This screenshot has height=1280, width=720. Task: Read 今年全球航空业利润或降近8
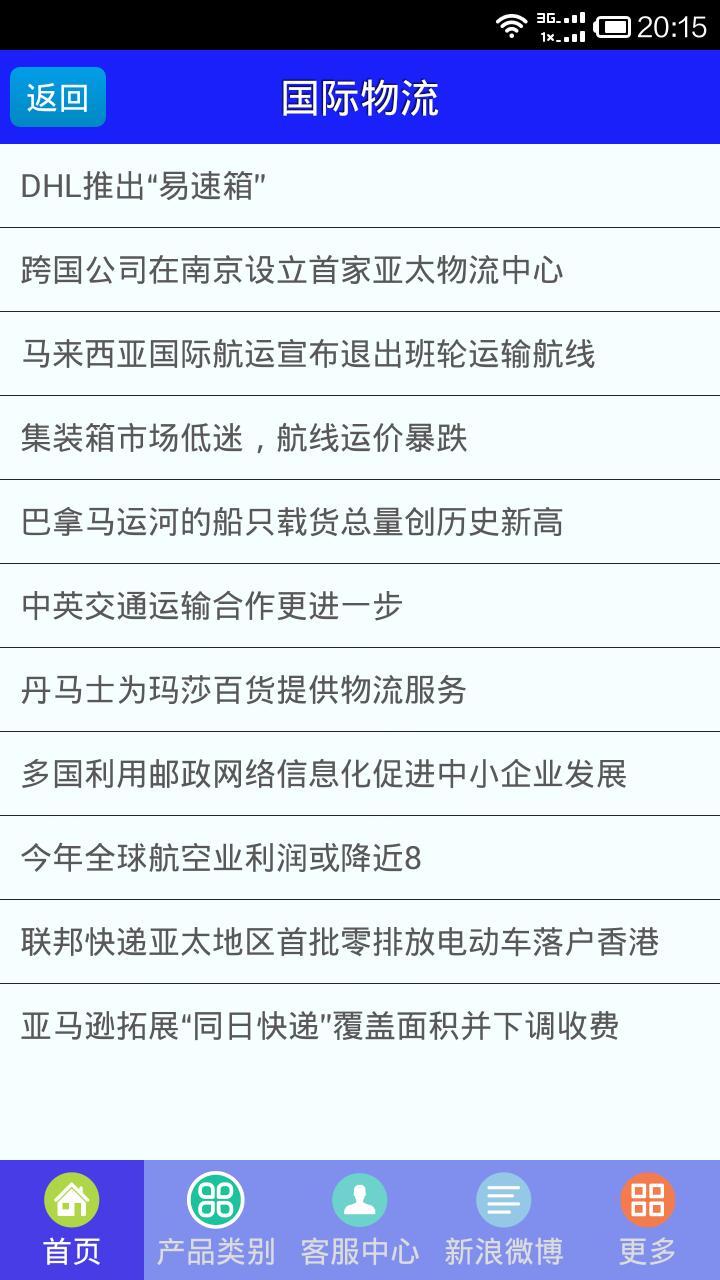click(360, 858)
